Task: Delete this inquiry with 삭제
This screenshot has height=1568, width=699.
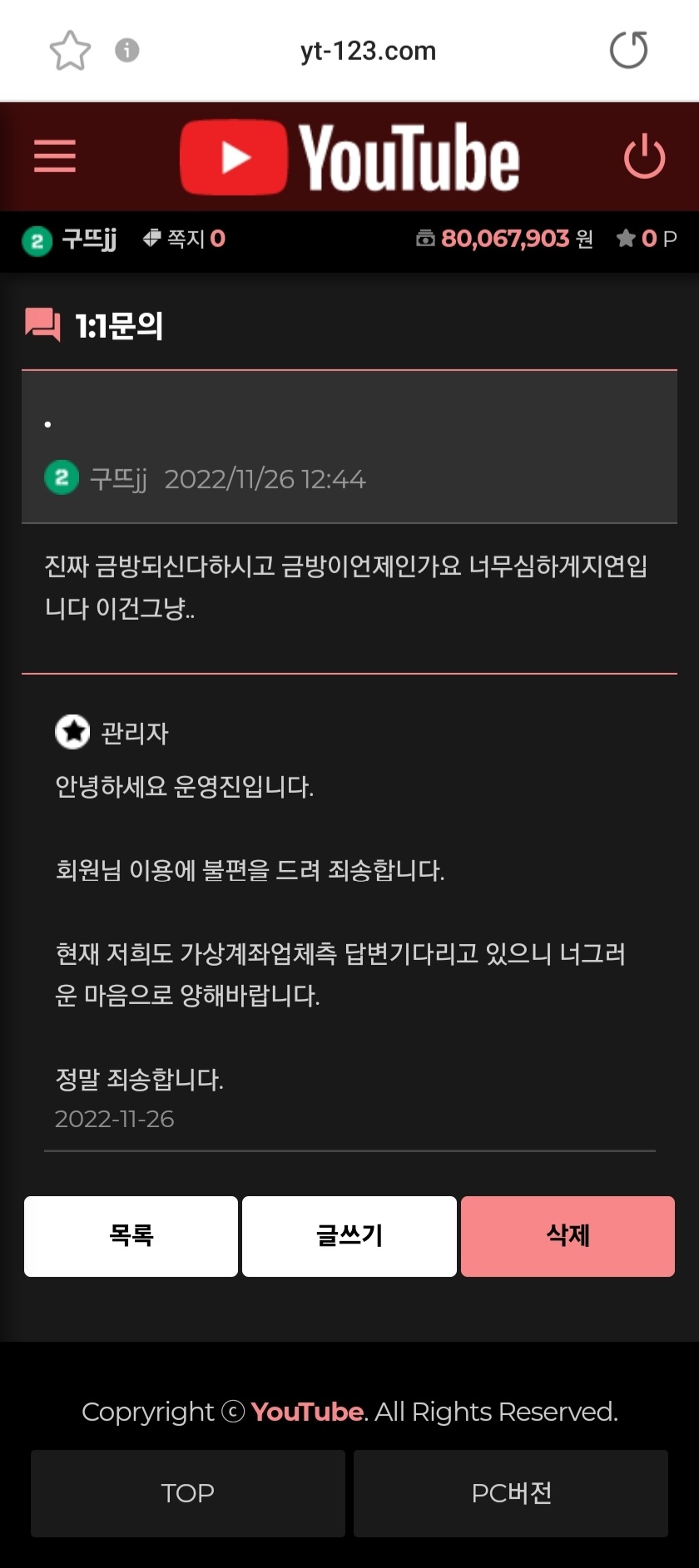Action: (568, 1235)
